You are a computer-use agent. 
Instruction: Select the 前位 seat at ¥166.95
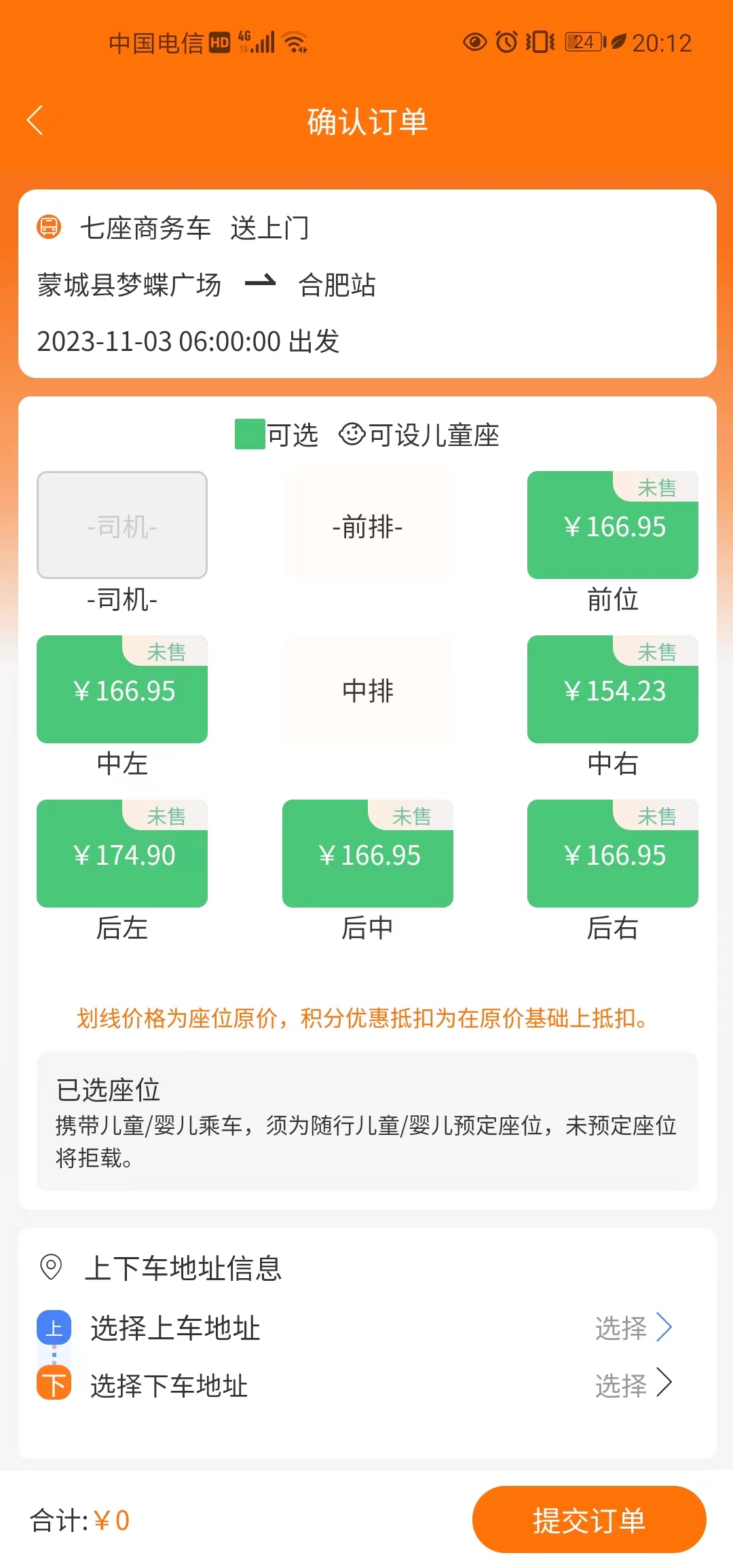coord(612,526)
